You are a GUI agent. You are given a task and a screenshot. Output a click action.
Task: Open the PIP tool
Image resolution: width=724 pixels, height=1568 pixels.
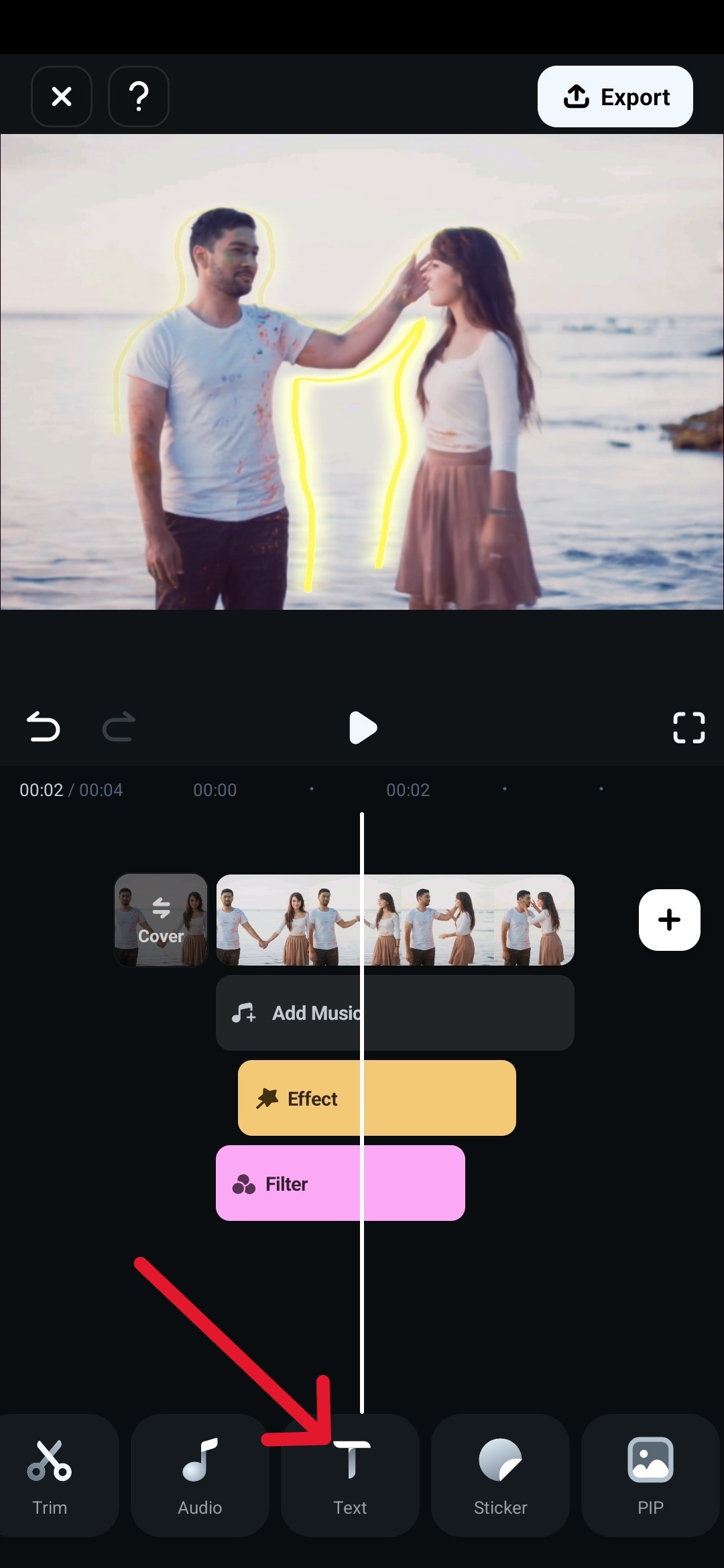click(x=650, y=1476)
